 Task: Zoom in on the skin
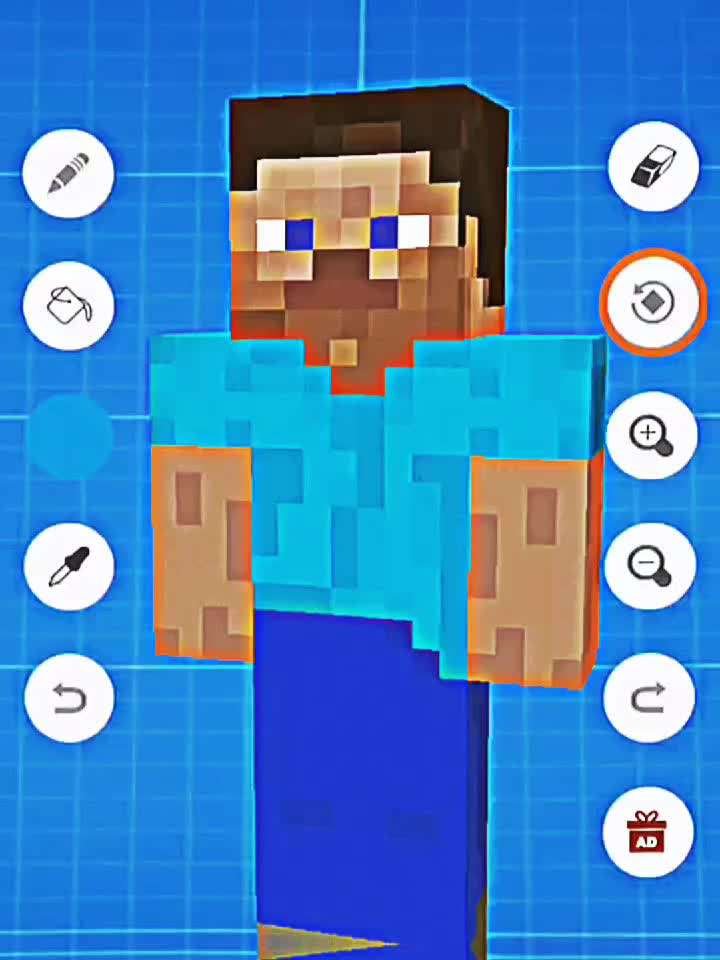[650, 436]
